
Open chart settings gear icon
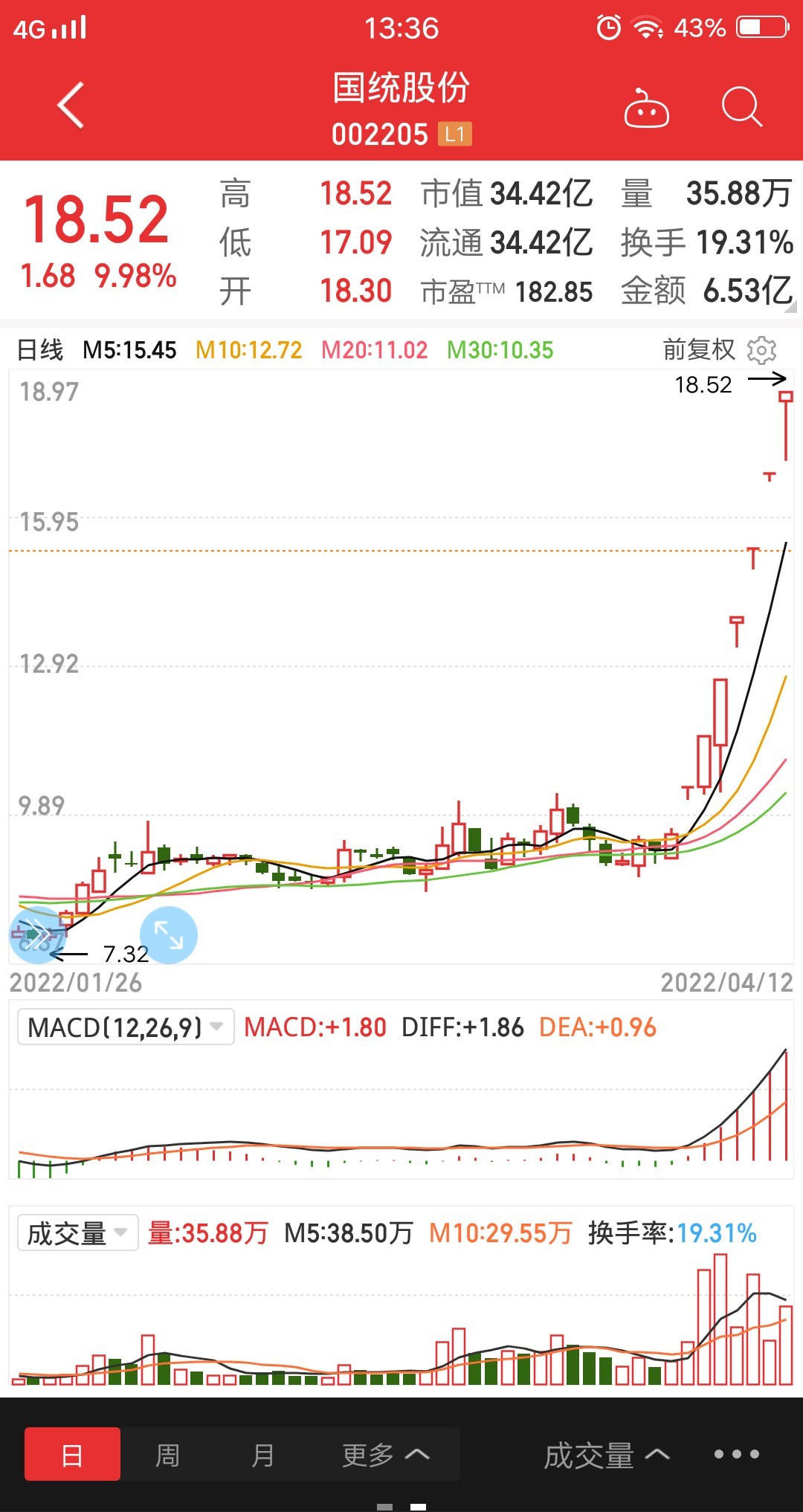click(761, 350)
